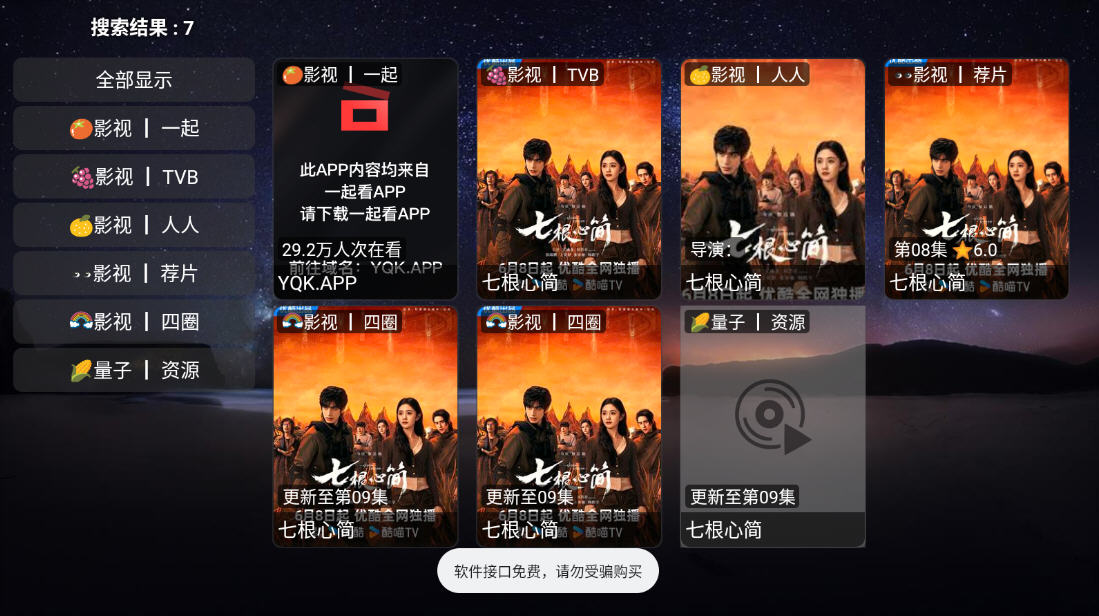Filter results by 影视 | TVB

(134, 177)
